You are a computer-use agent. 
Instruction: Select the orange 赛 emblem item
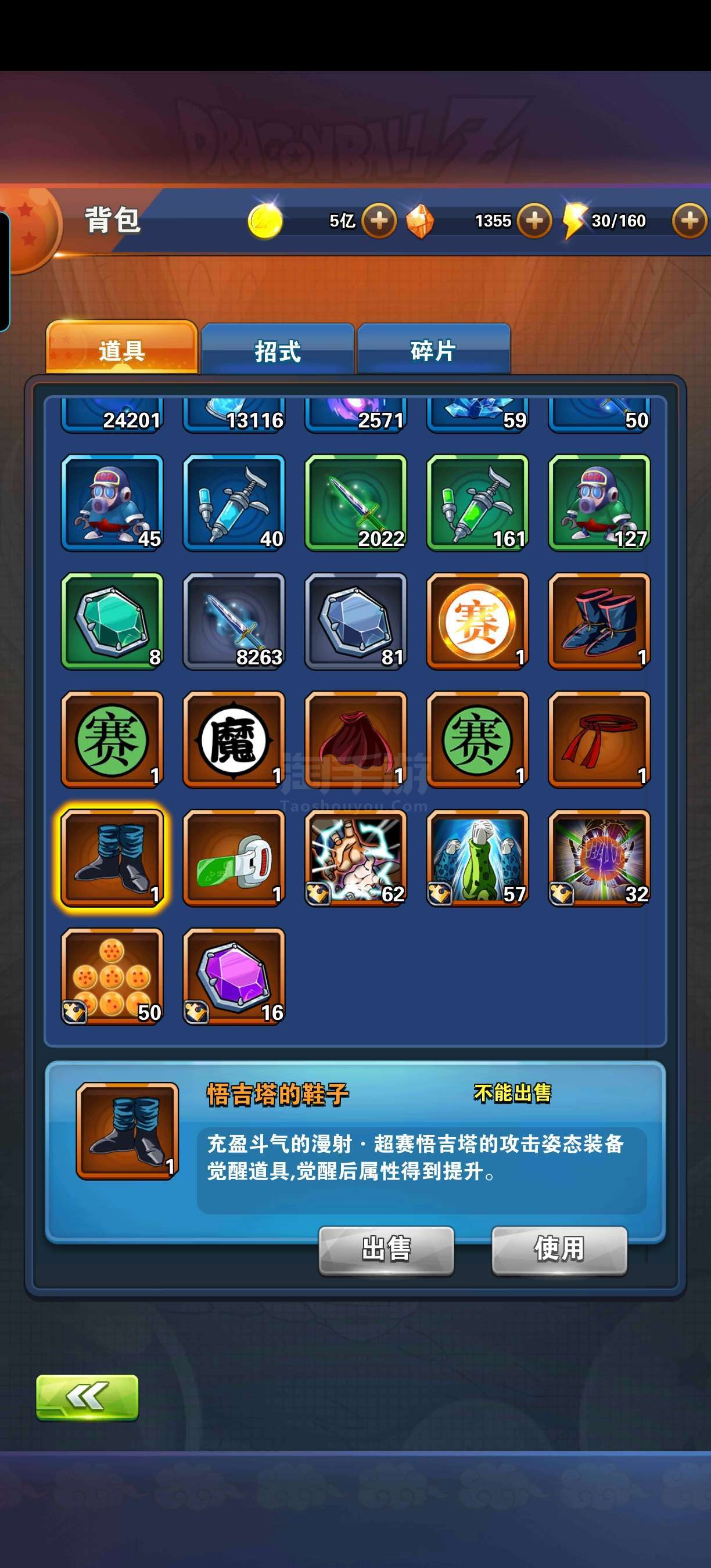pyautogui.click(x=477, y=621)
